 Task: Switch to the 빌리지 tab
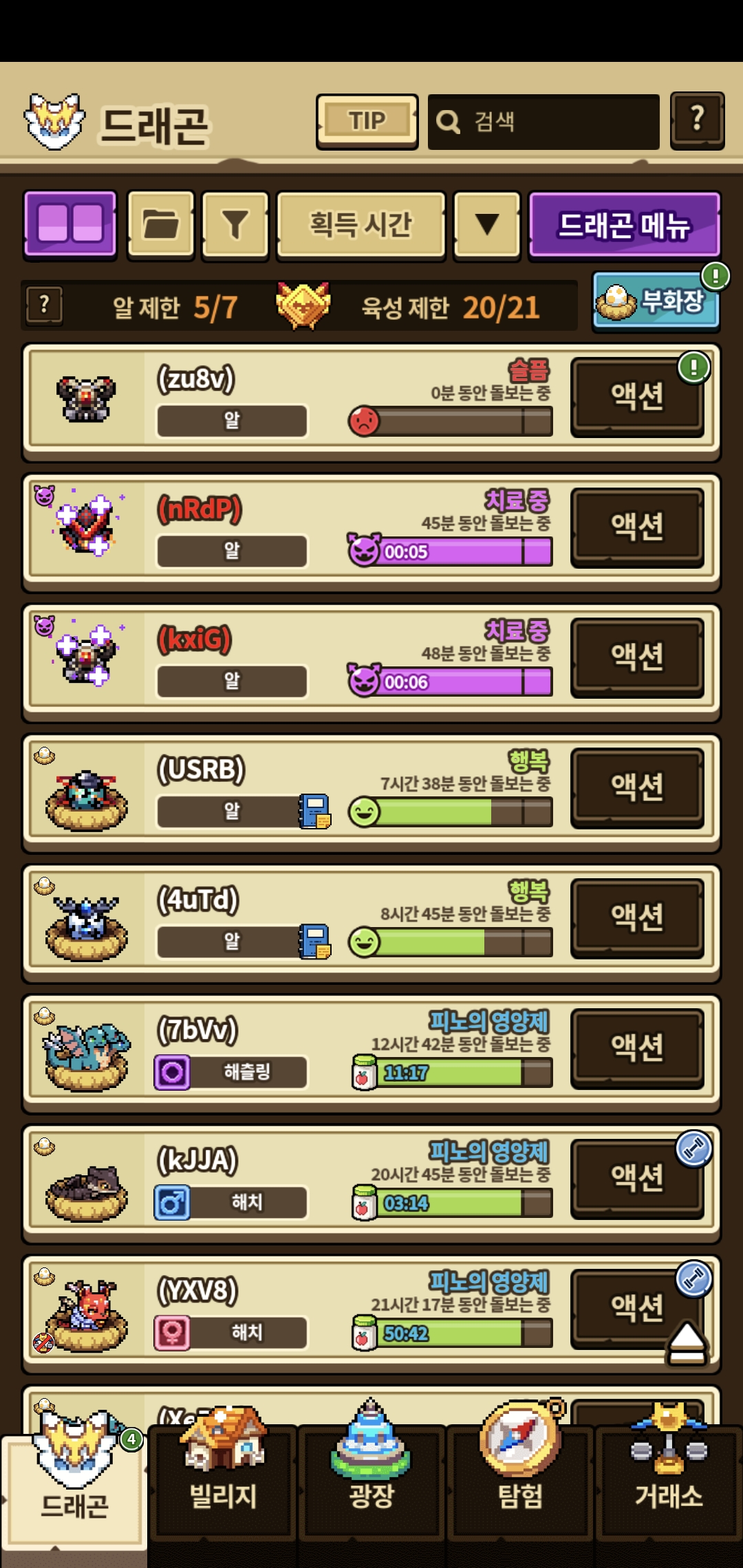[223, 1485]
